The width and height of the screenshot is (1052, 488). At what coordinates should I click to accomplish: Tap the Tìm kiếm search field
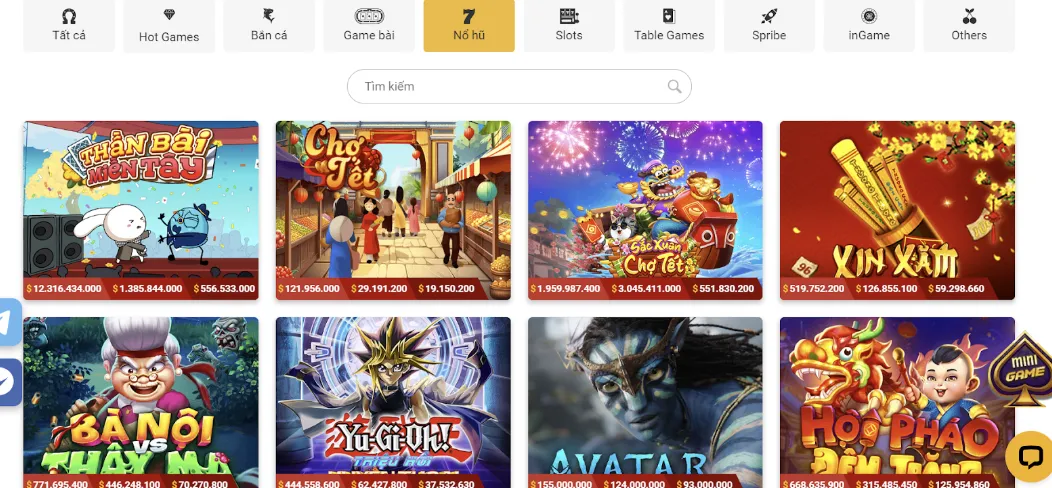click(510, 87)
